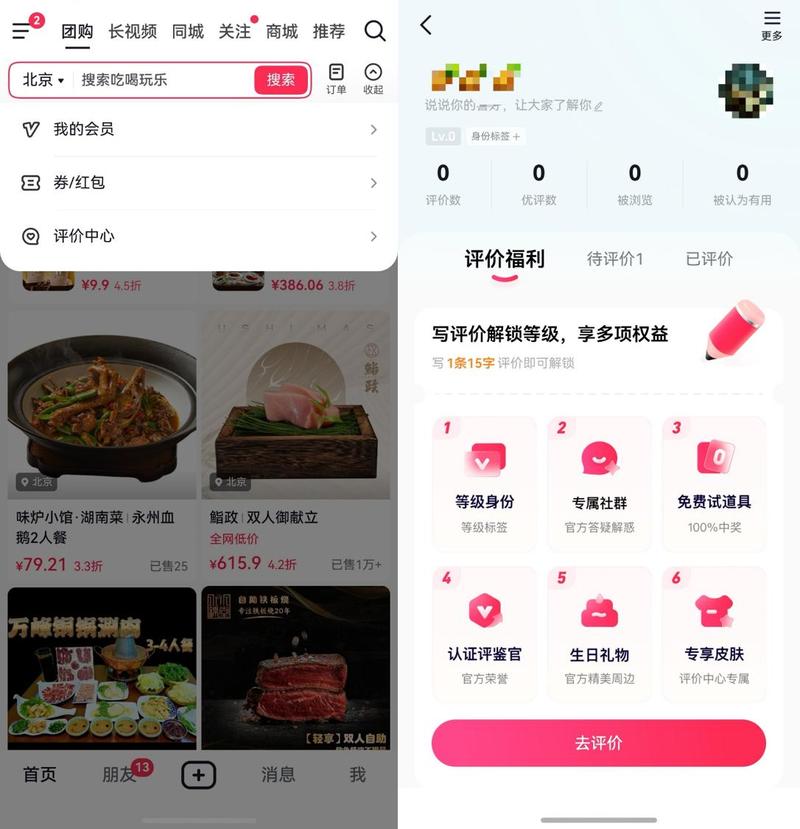This screenshot has height=829, width=800.
Task: Collapse the menu with 收起
Action: [373, 79]
